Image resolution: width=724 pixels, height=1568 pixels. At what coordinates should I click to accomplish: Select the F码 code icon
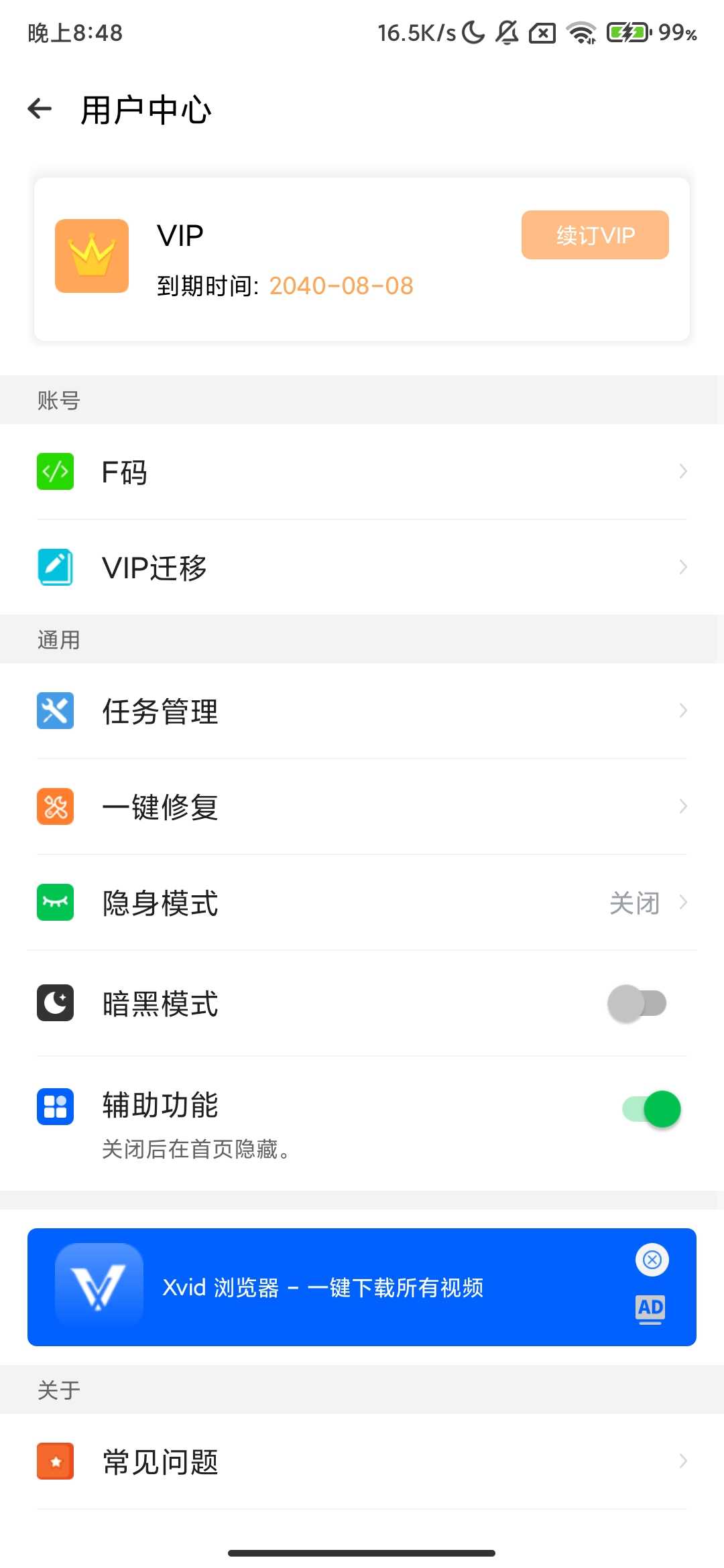(x=54, y=471)
